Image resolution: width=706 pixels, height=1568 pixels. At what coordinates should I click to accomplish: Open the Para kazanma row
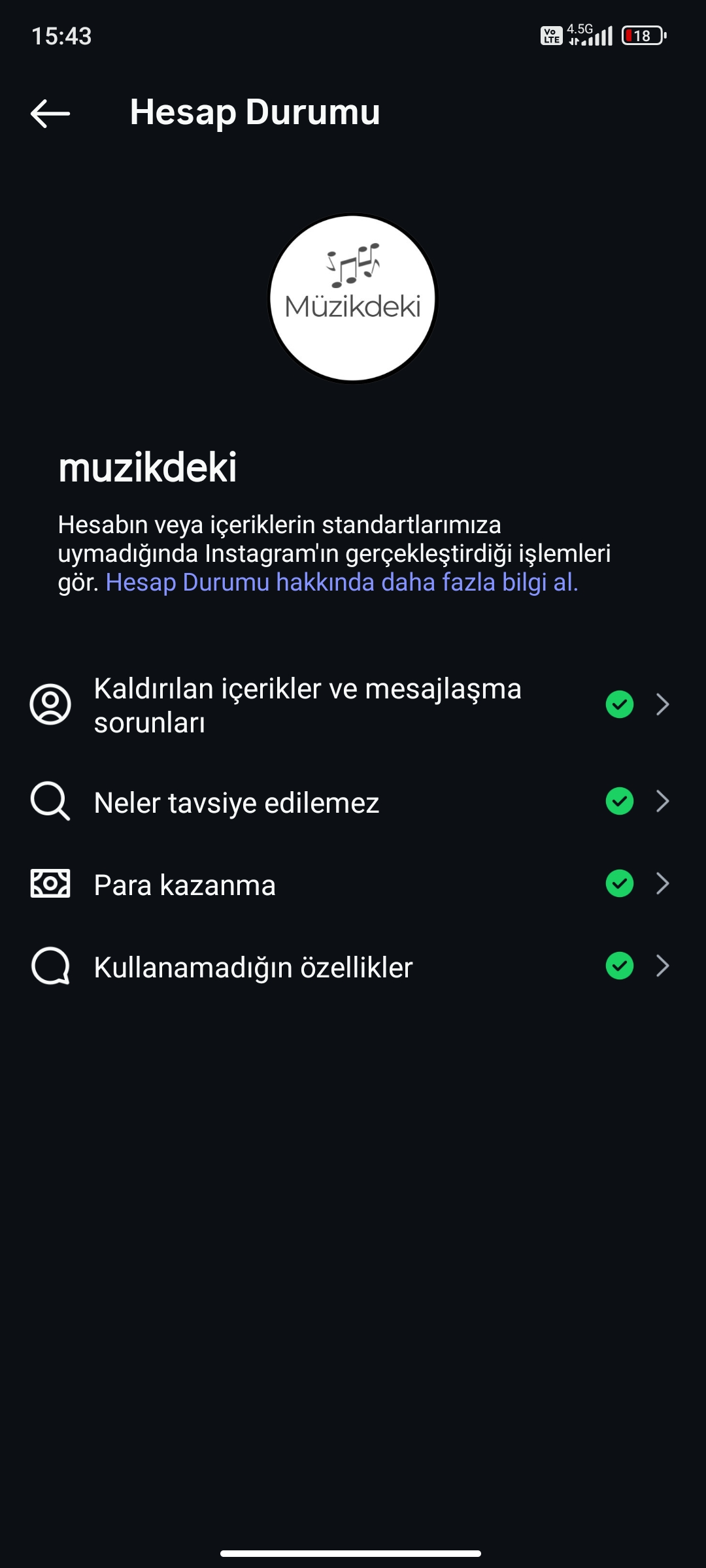[x=185, y=885]
